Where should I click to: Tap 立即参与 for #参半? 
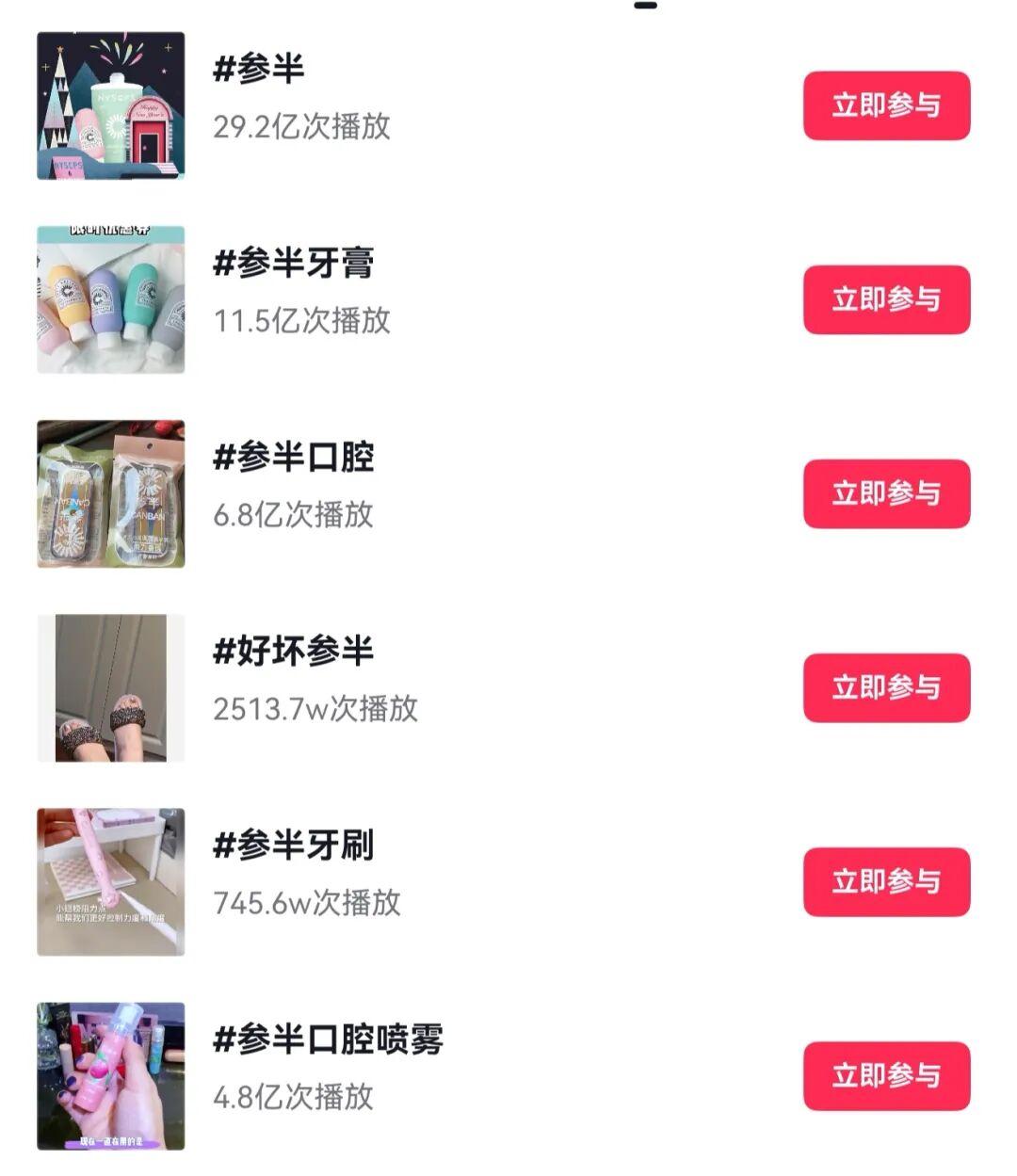pyautogui.click(x=886, y=105)
